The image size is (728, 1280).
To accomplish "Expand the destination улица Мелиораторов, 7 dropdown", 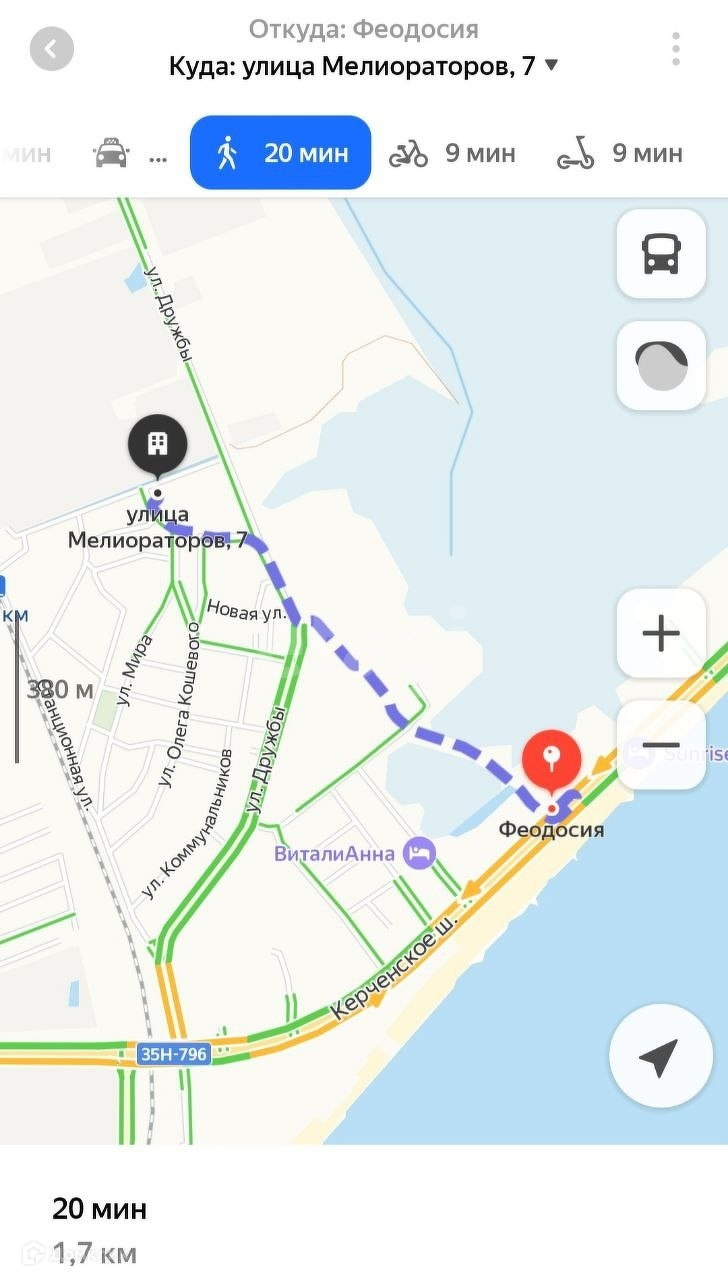I will pyautogui.click(x=550, y=67).
